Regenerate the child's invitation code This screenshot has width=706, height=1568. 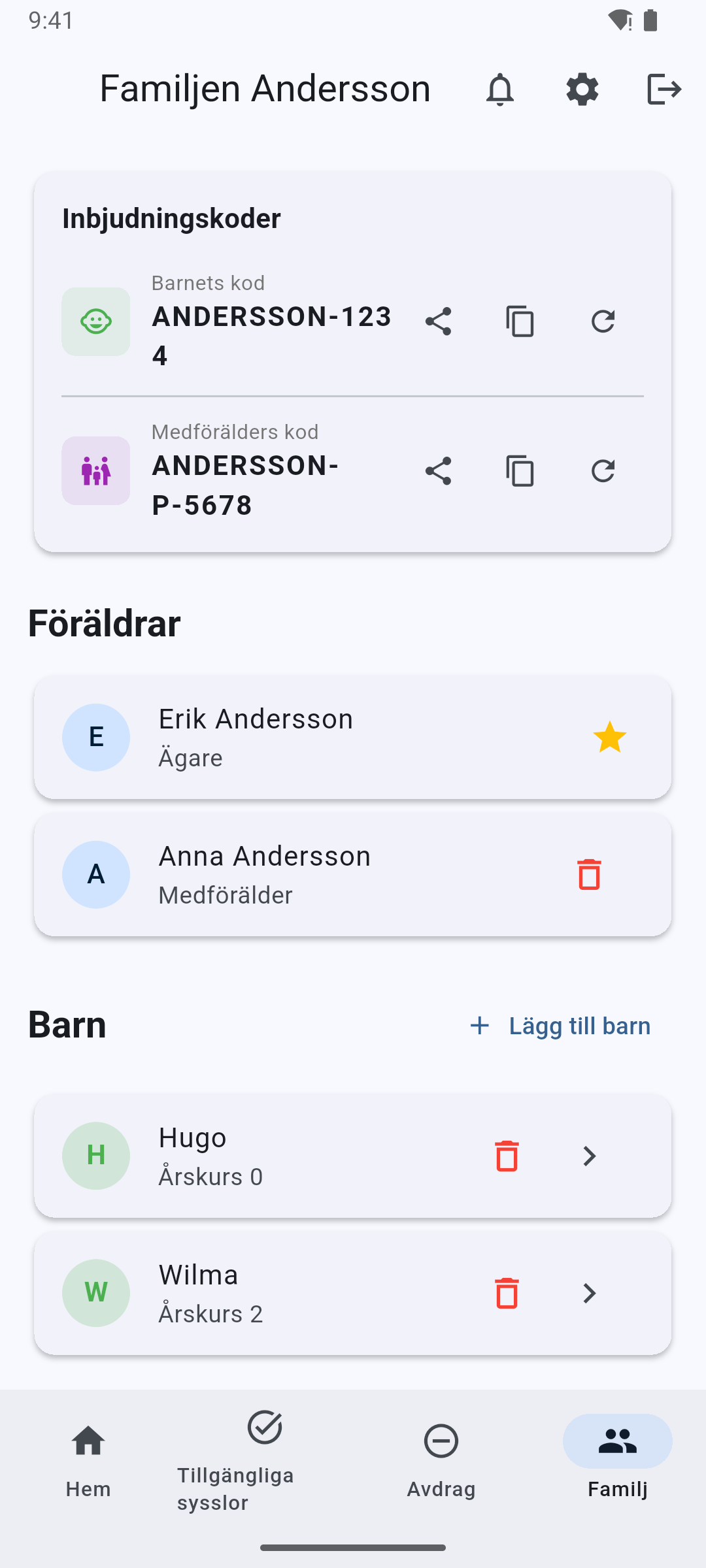tap(602, 321)
